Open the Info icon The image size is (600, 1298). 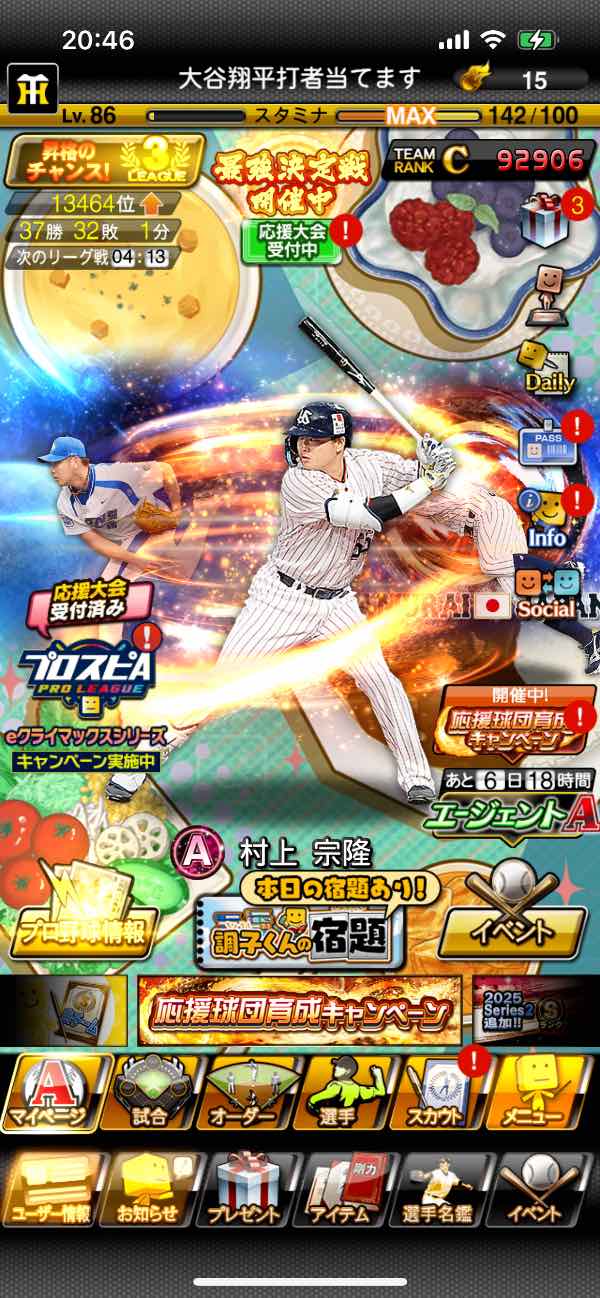(546, 516)
